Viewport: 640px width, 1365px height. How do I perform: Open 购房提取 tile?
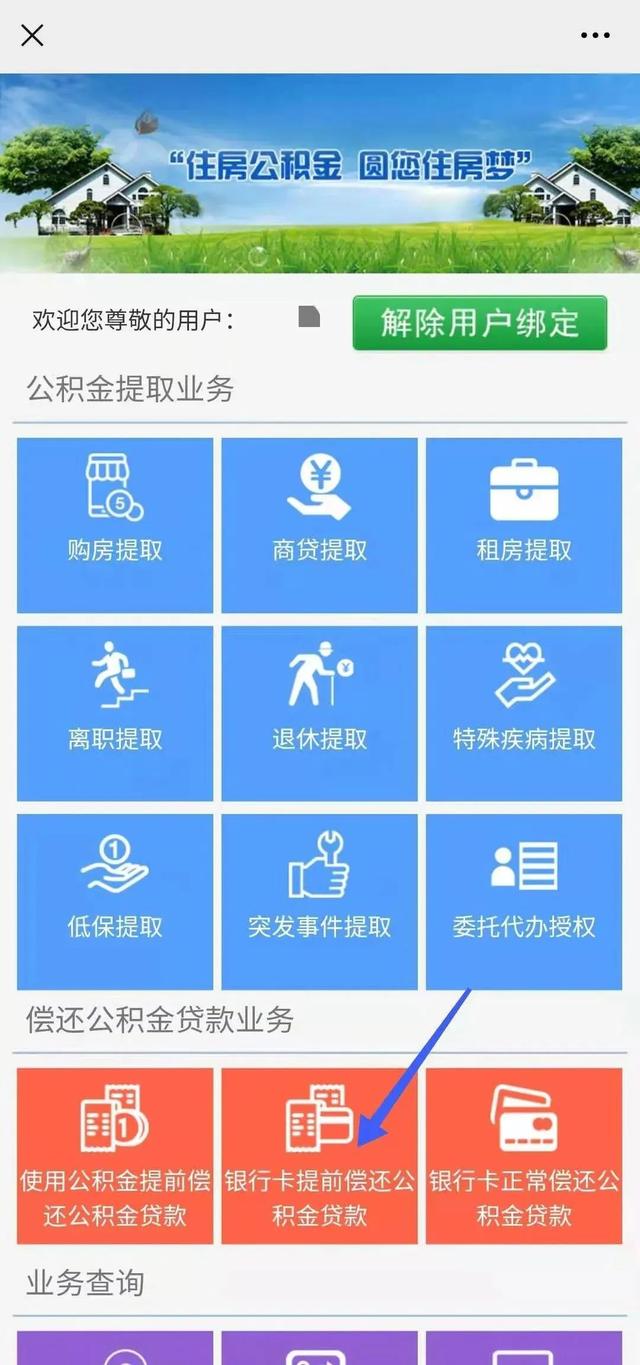point(115,525)
